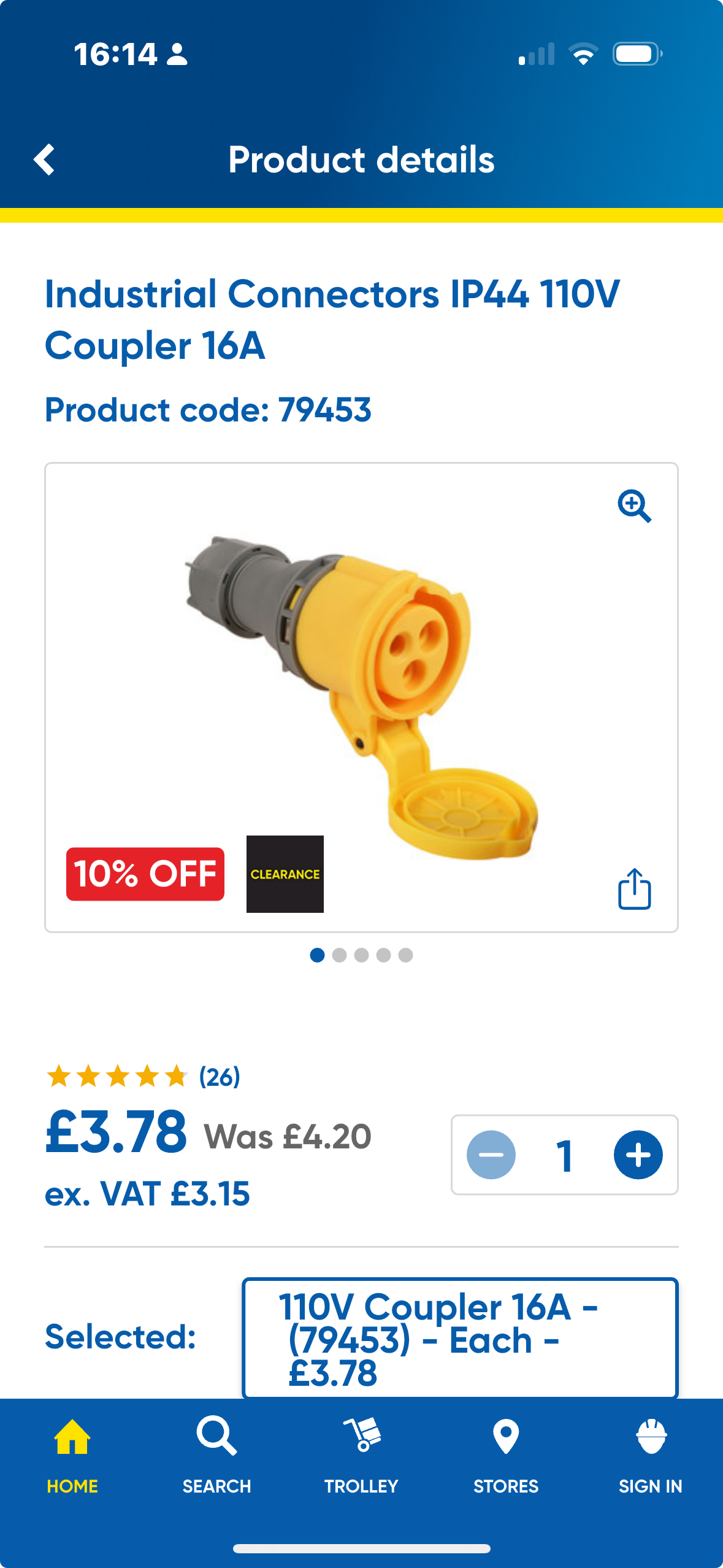Image resolution: width=723 pixels, height=1568 pixels.
Task: Open the 26 customer reviews
Action: click(219, 1077)
